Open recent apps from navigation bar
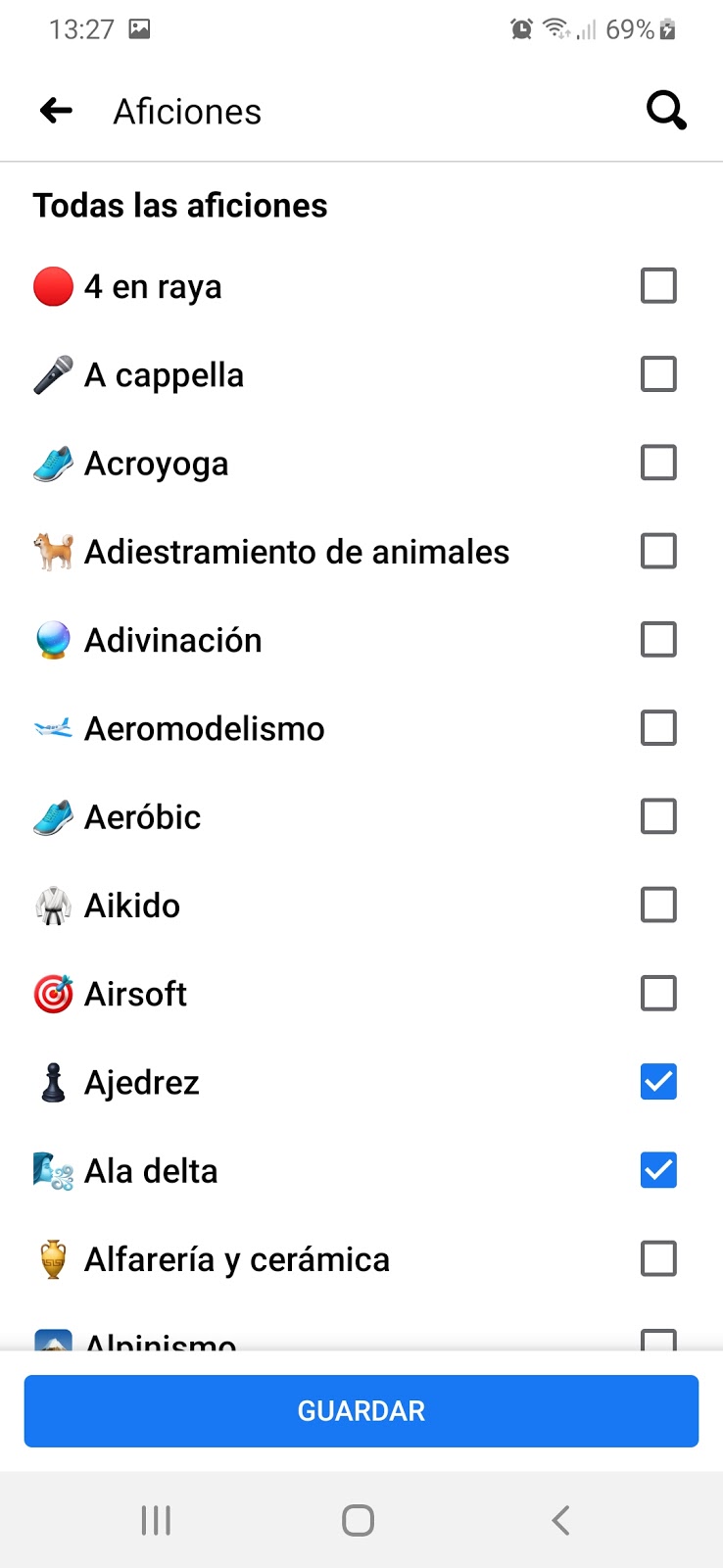 156,1520
